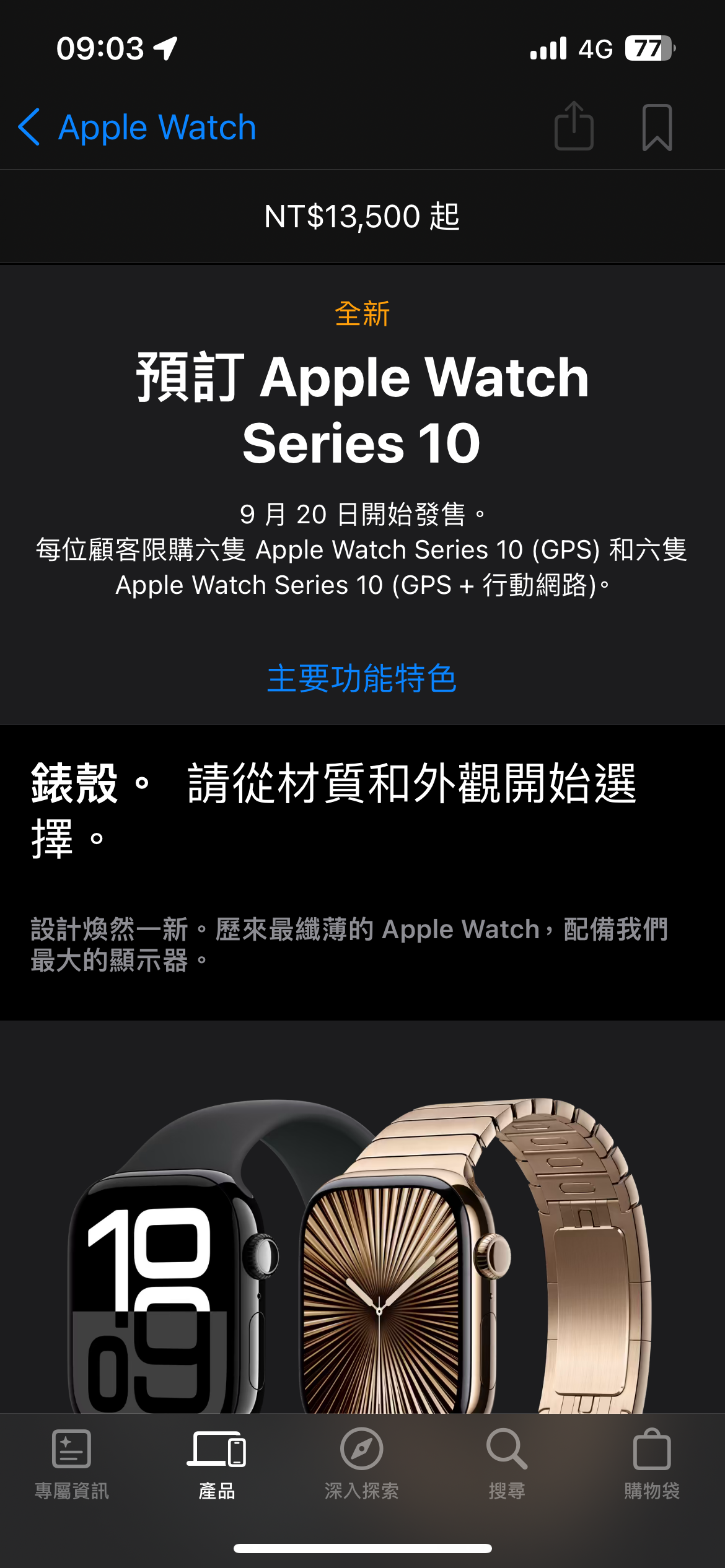The width and height of the screenshot is (725, 1568).
Task: Share this Apple Watch Series 10 page
Action: tap(574, 127)
